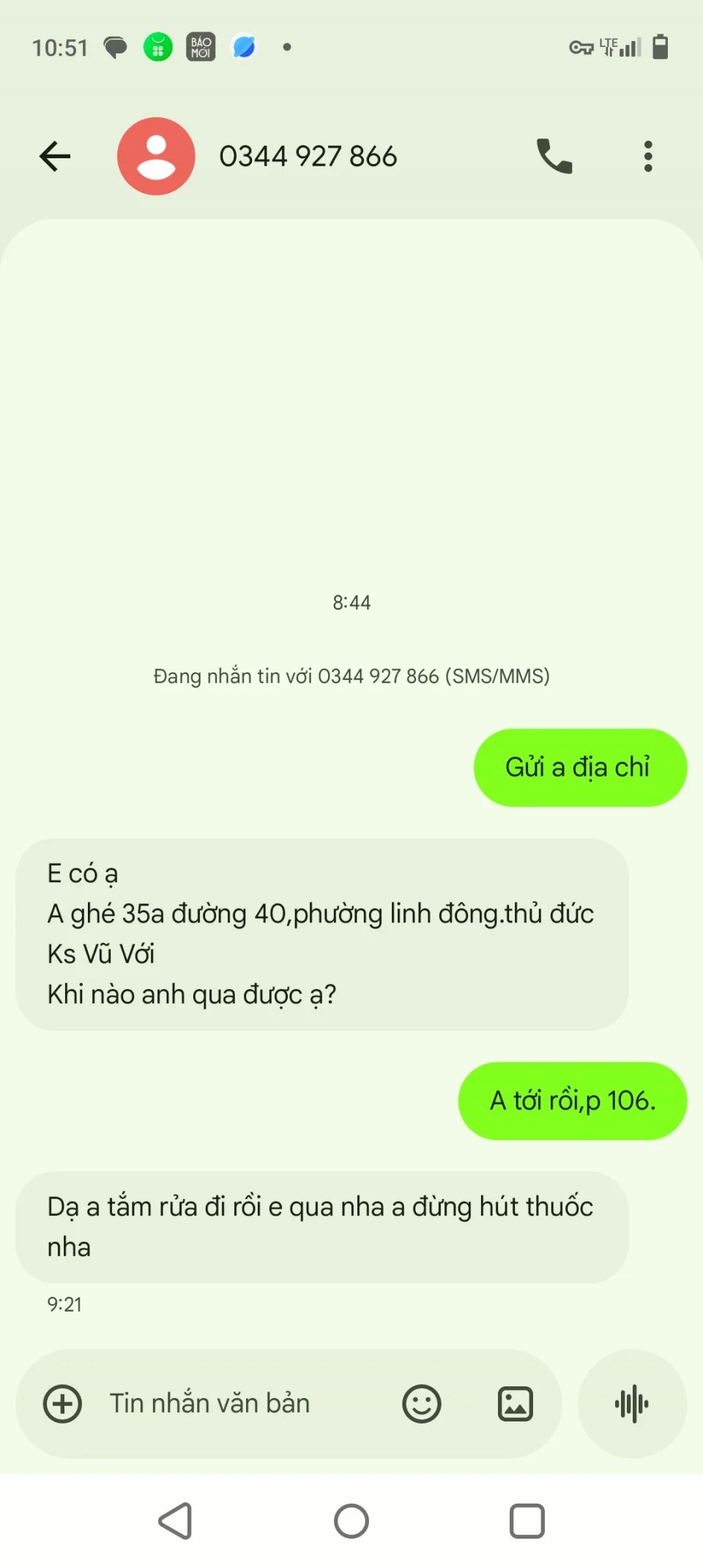Record a voice message
This screenshot has height=1568, width=703.
(x=632, y=1404)
